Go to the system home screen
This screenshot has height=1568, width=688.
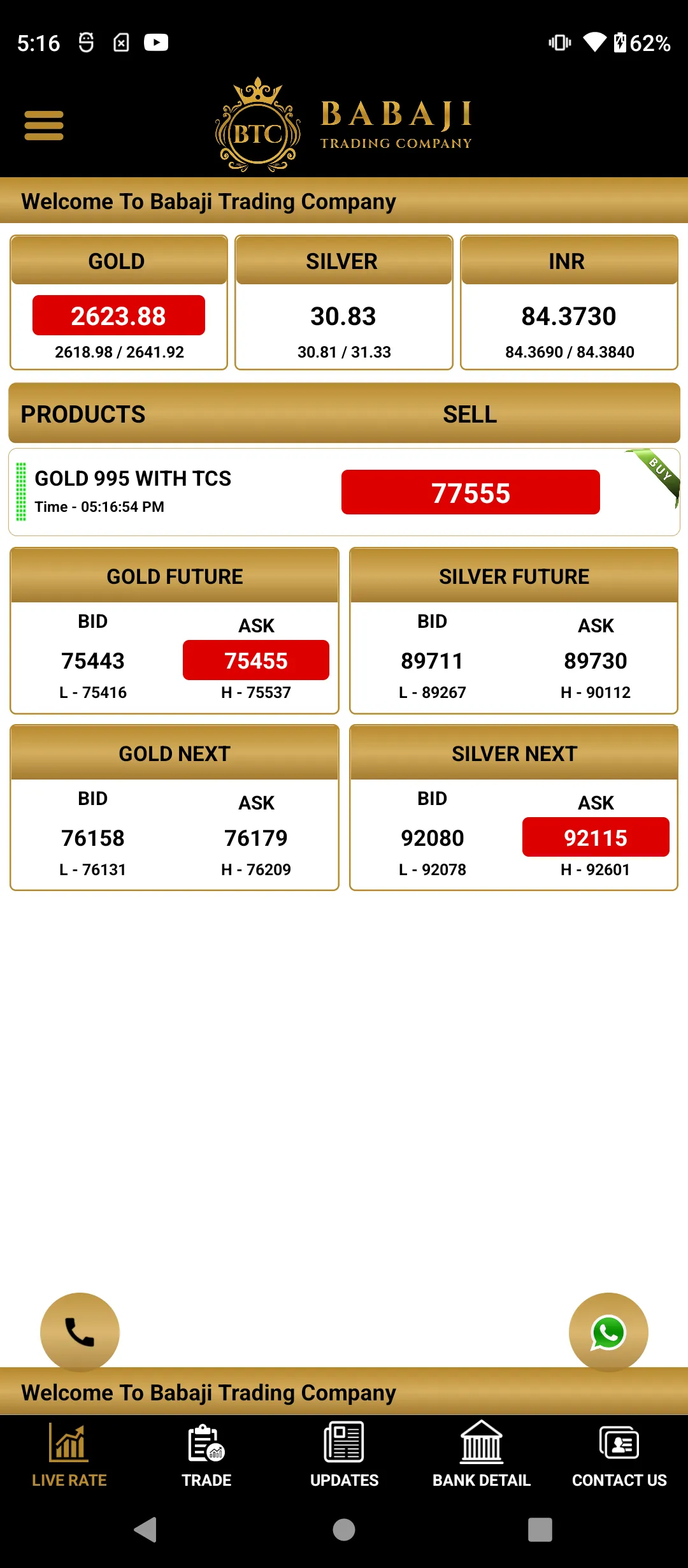click(x=344, y=1530)
